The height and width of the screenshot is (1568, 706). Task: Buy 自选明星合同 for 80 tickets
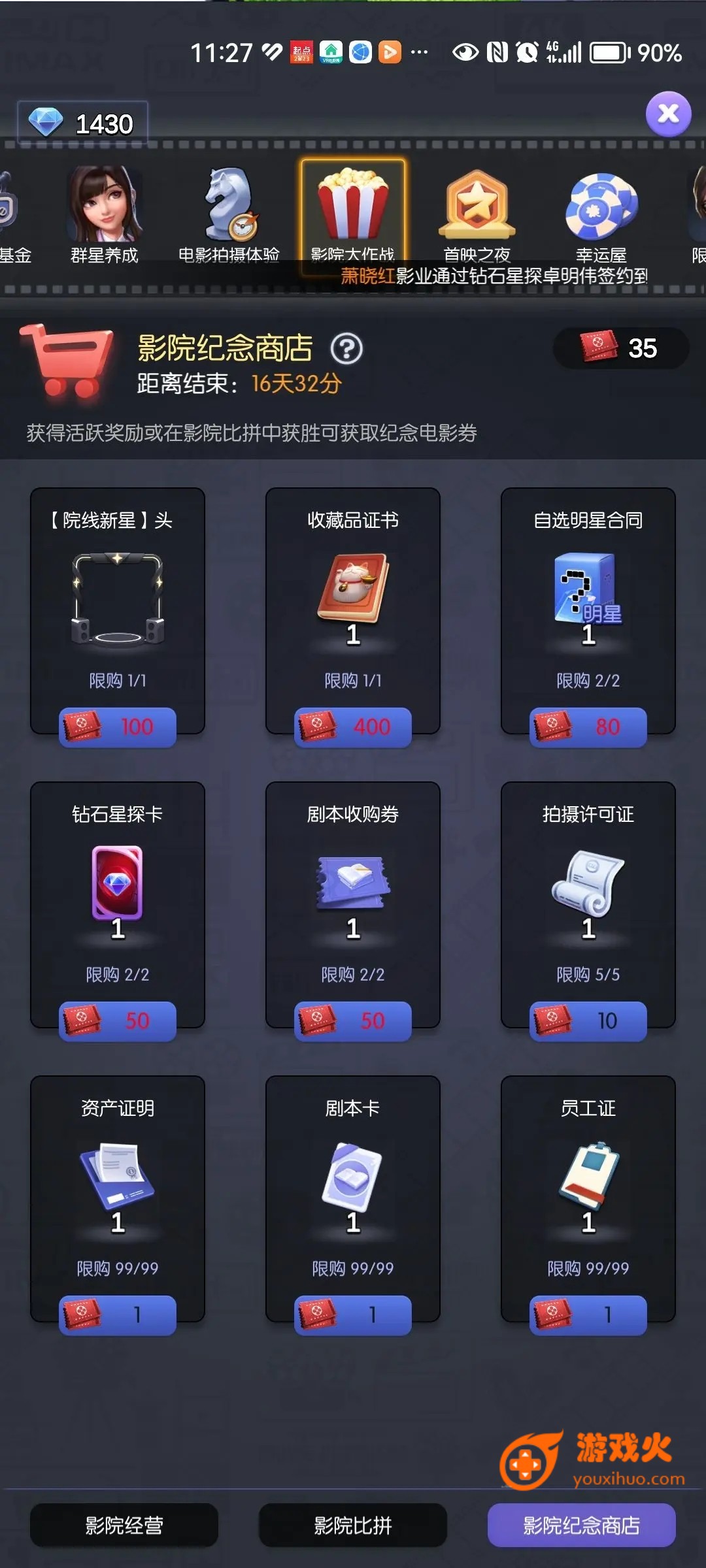588,727
